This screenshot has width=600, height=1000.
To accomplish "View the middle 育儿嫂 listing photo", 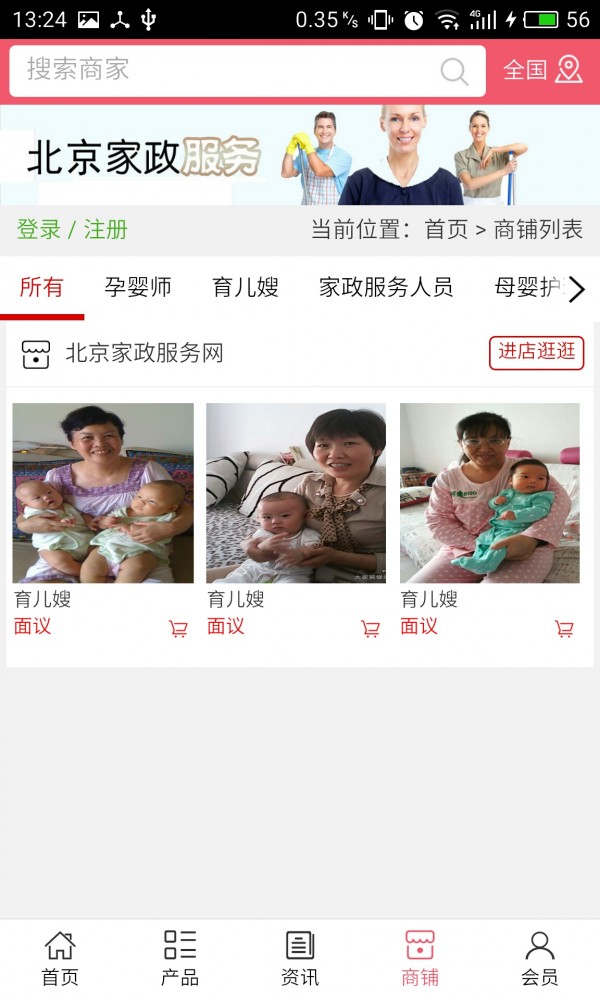I will 296,492.
